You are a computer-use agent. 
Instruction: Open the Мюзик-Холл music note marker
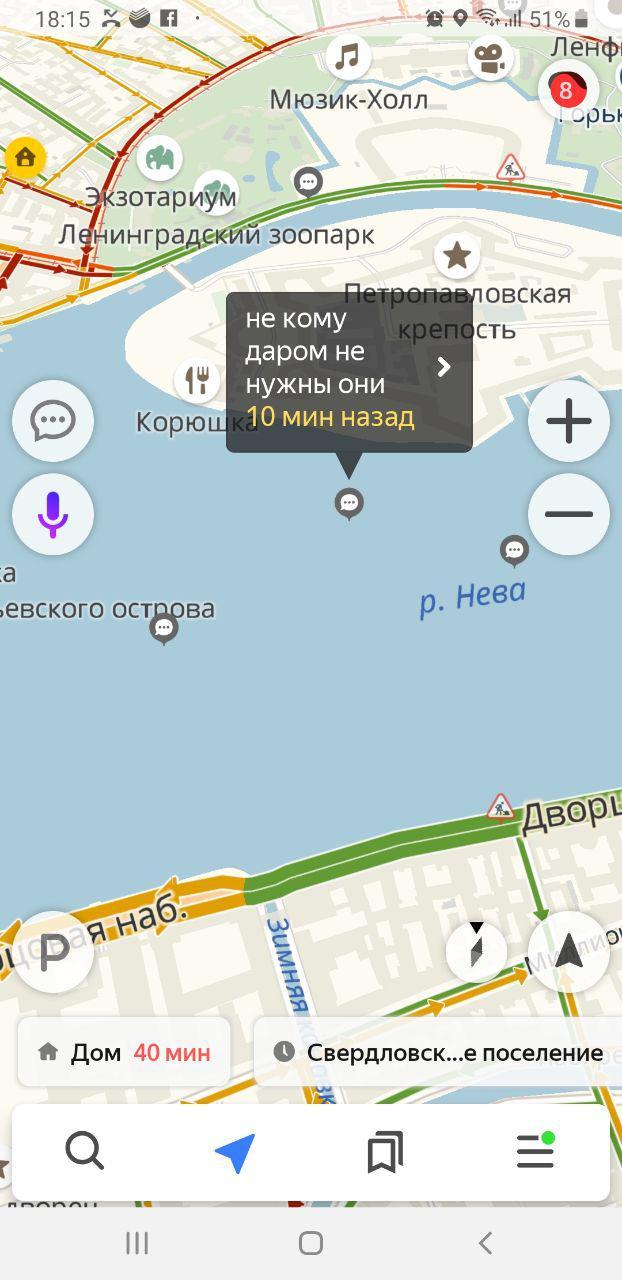pos(347,56)
